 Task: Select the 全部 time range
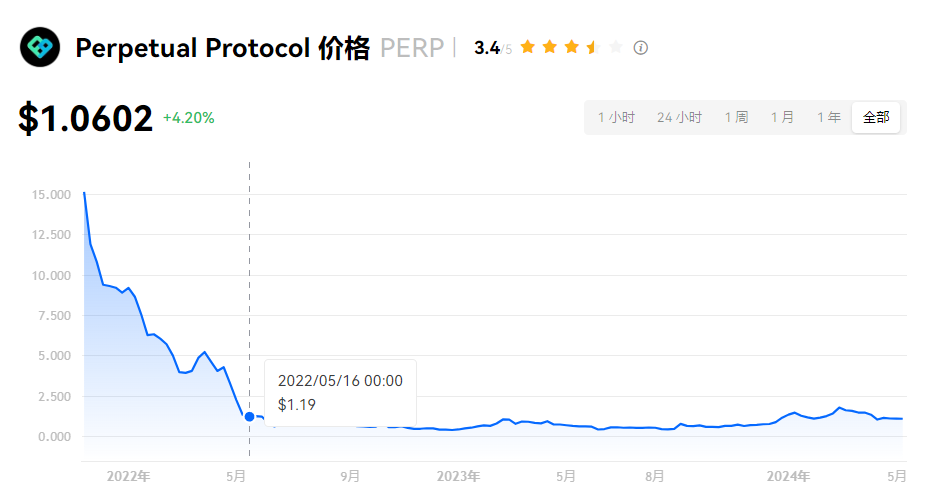pyautogui.click(x=876, y=117)
